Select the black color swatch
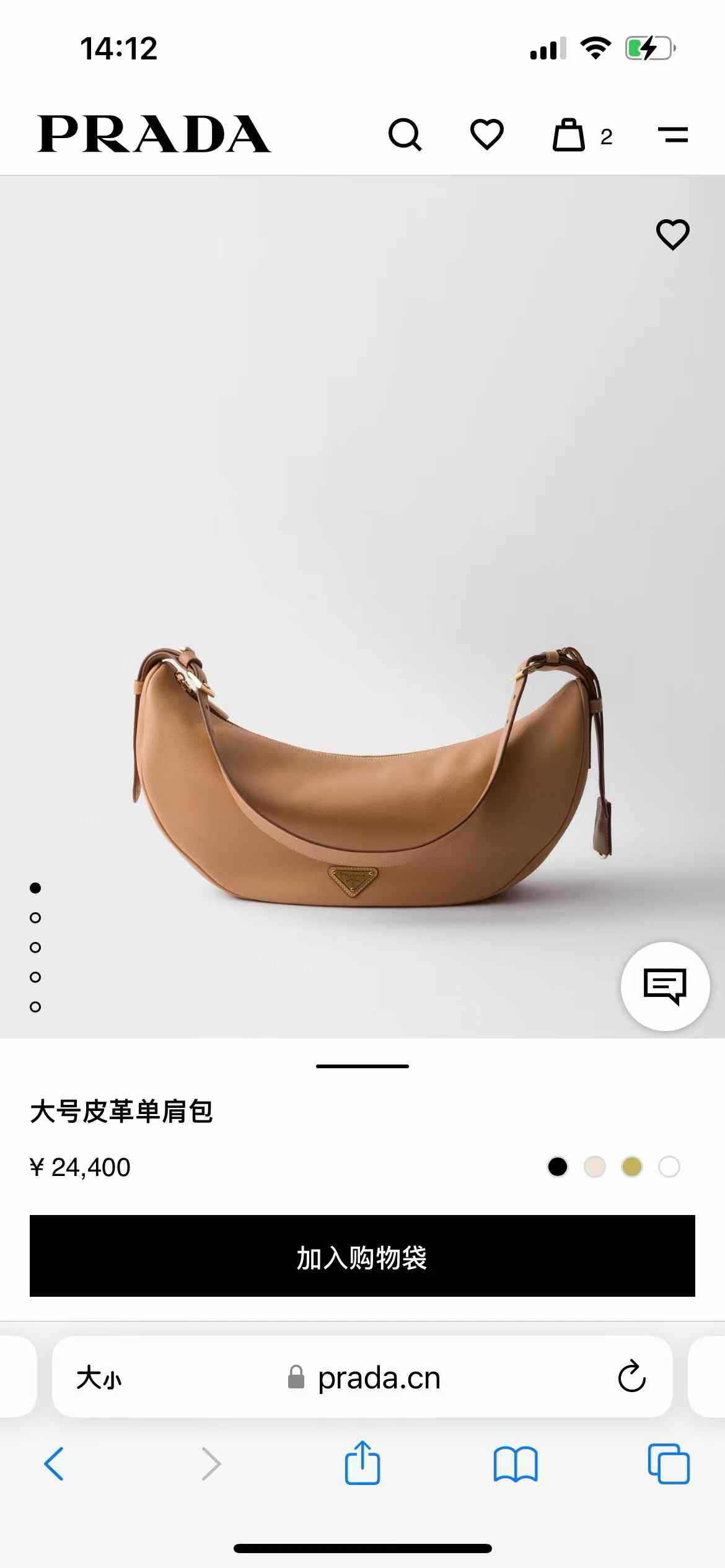 pyautogui.click(x=558, y=1167)
